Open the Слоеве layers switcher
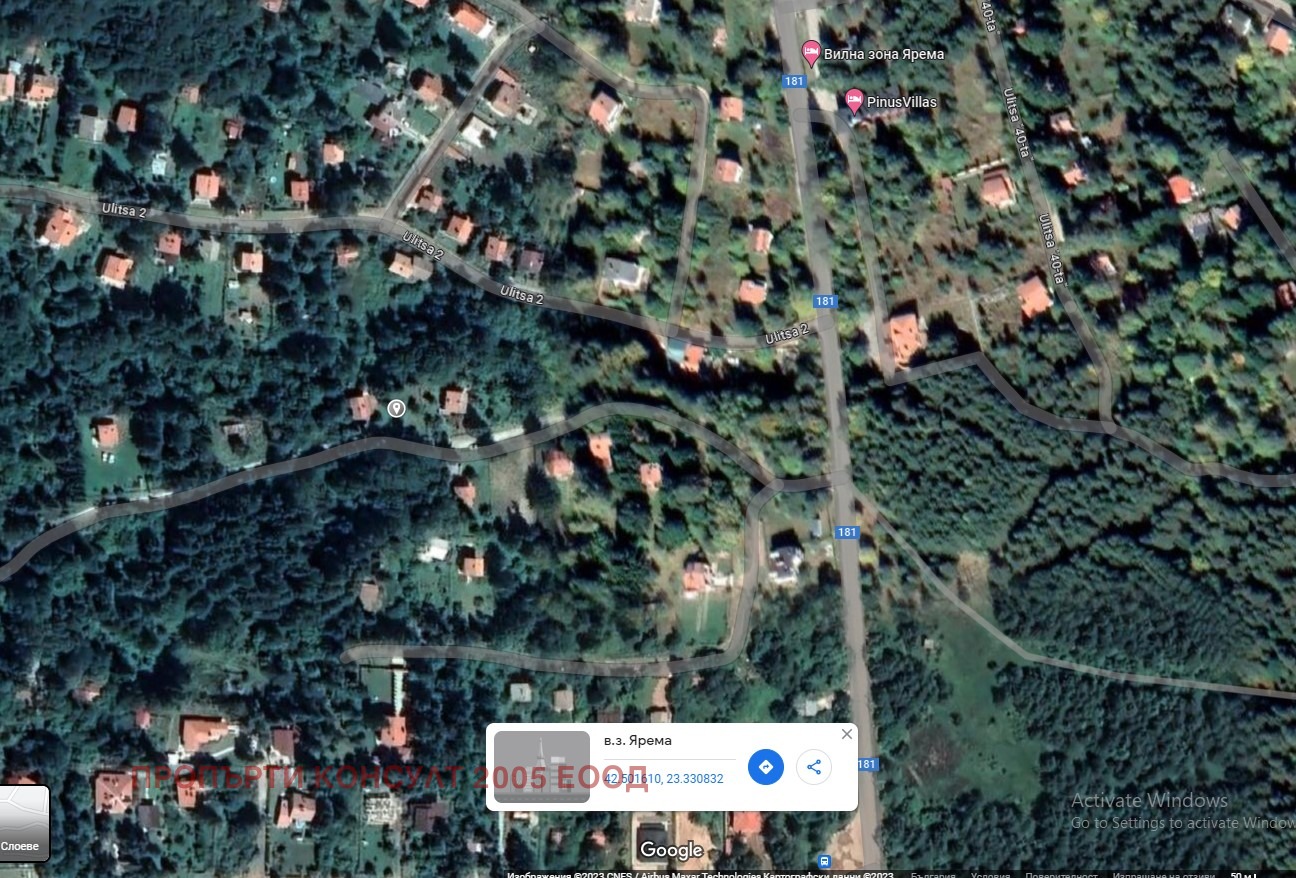 [x=24, y=824]
